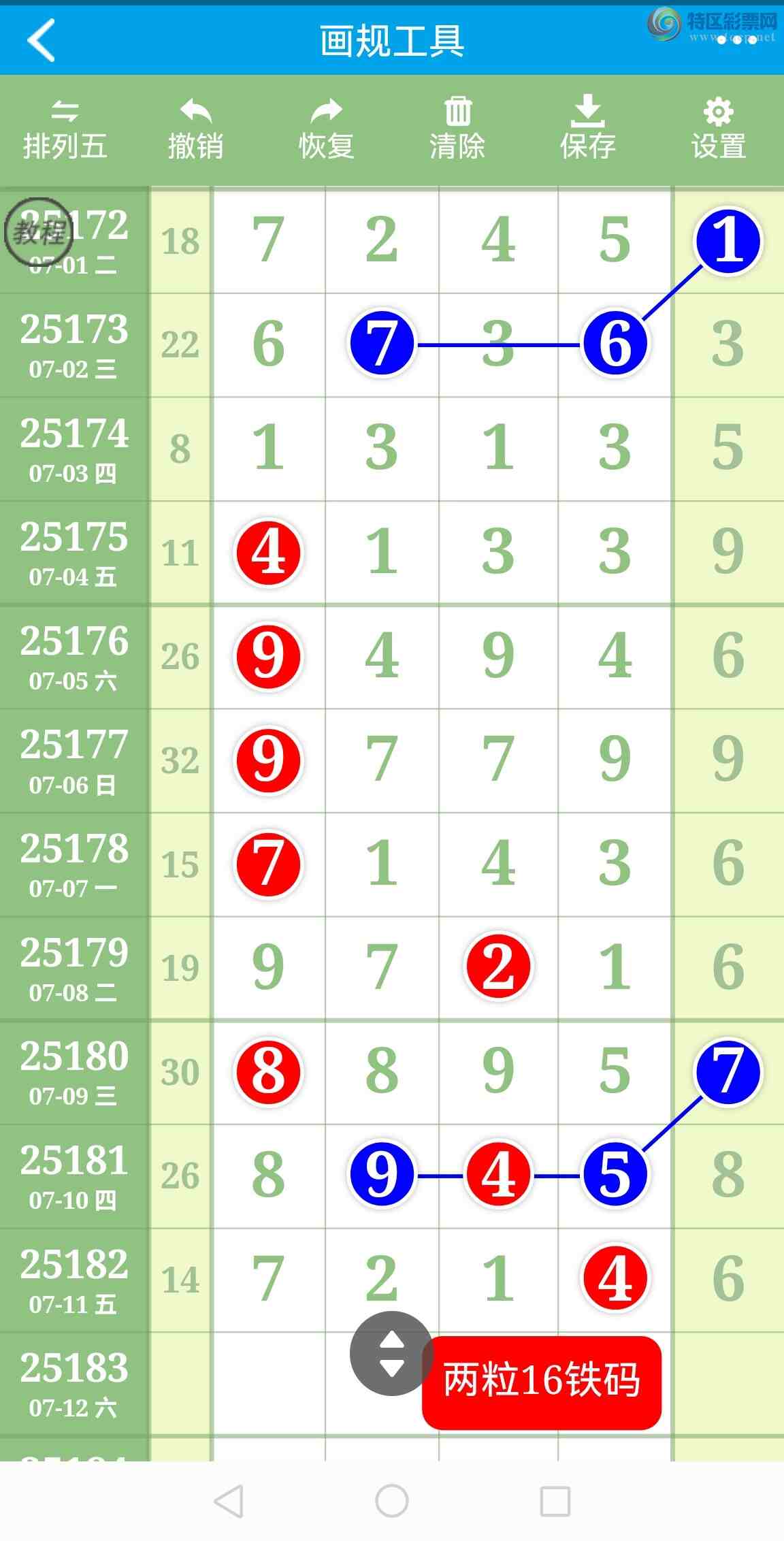The image size is (784, 1541).
Task: Undo the last drawing with 撤销
Action: (x=196, y=130)
